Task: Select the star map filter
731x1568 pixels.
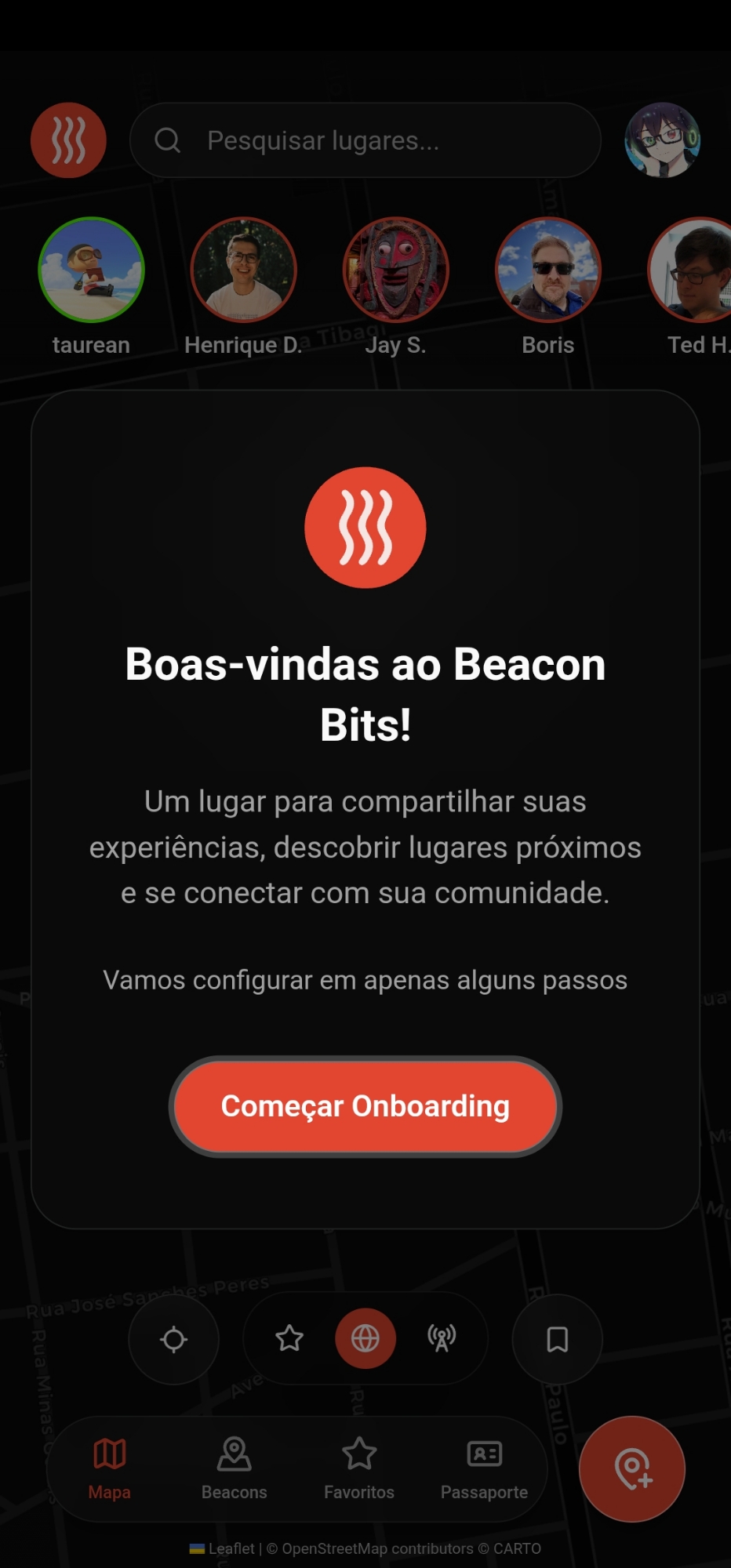Action: pos(289,1338)
